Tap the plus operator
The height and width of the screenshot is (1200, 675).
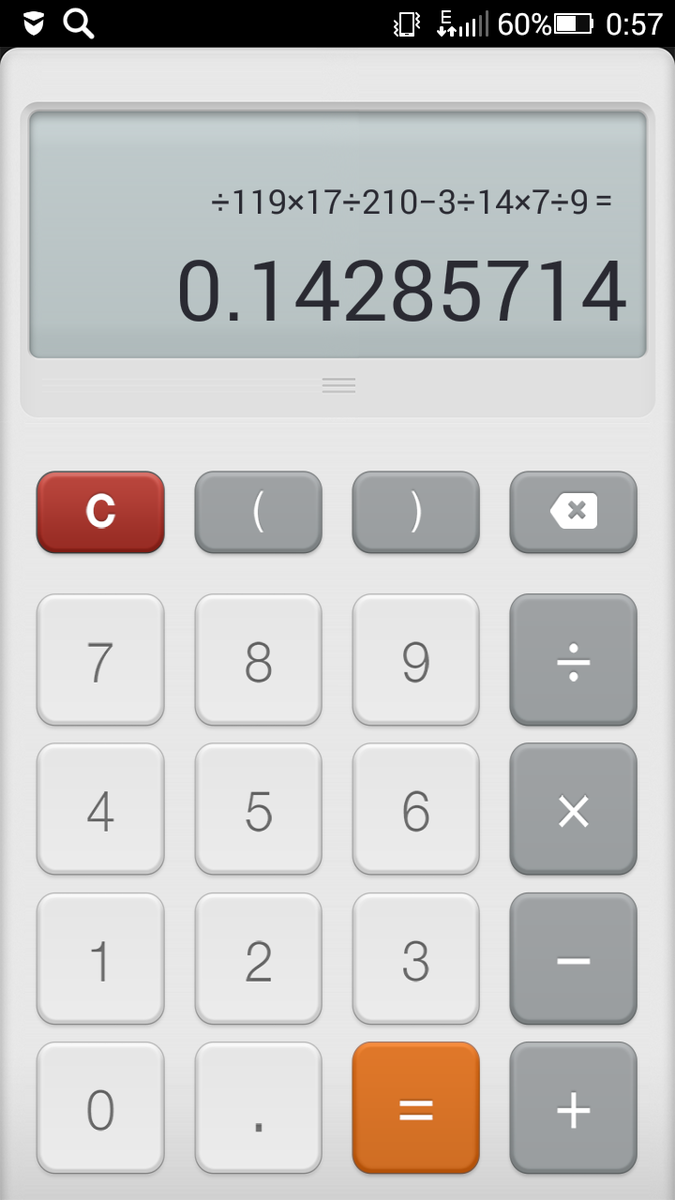[x=573, y=1108]
